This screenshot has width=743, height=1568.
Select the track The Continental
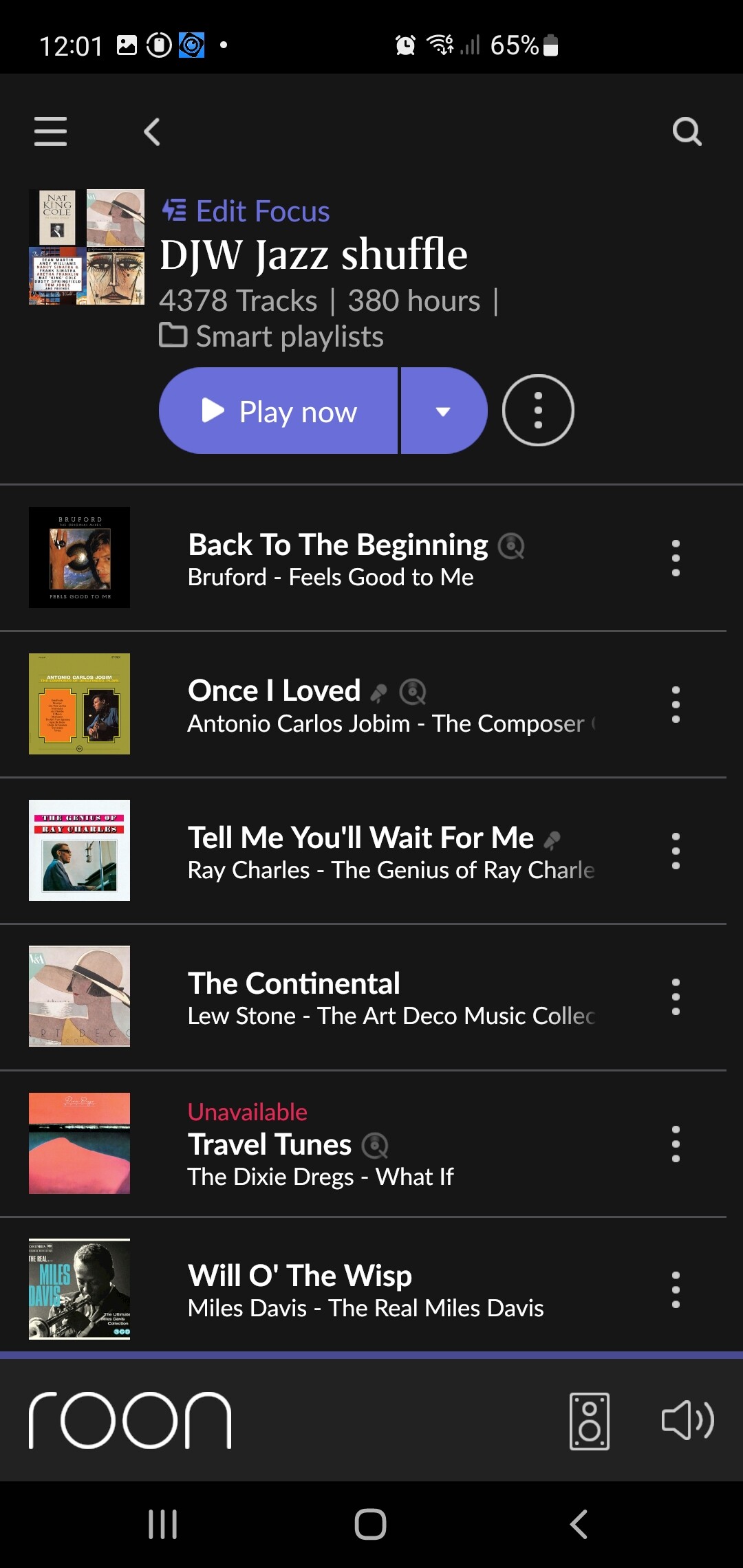pyautogui.click(x=294, y=983)
